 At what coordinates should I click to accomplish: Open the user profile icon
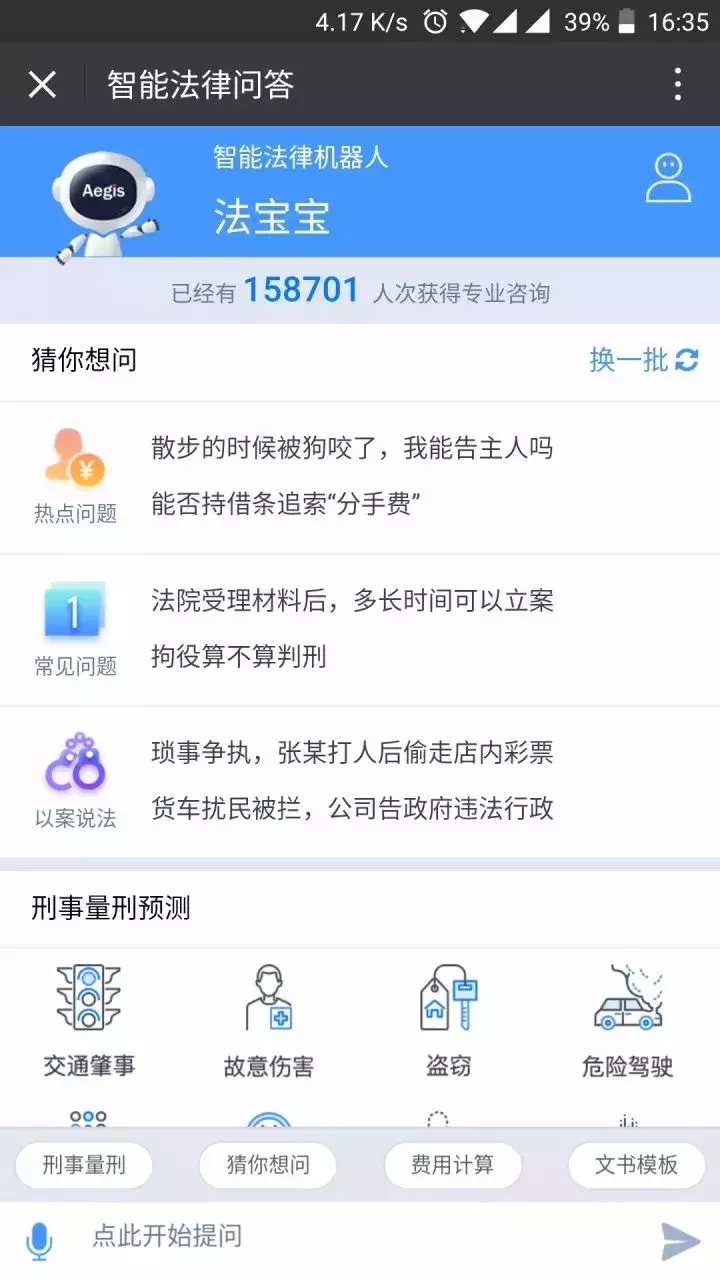pyautogui.click(x=668, y=179)
